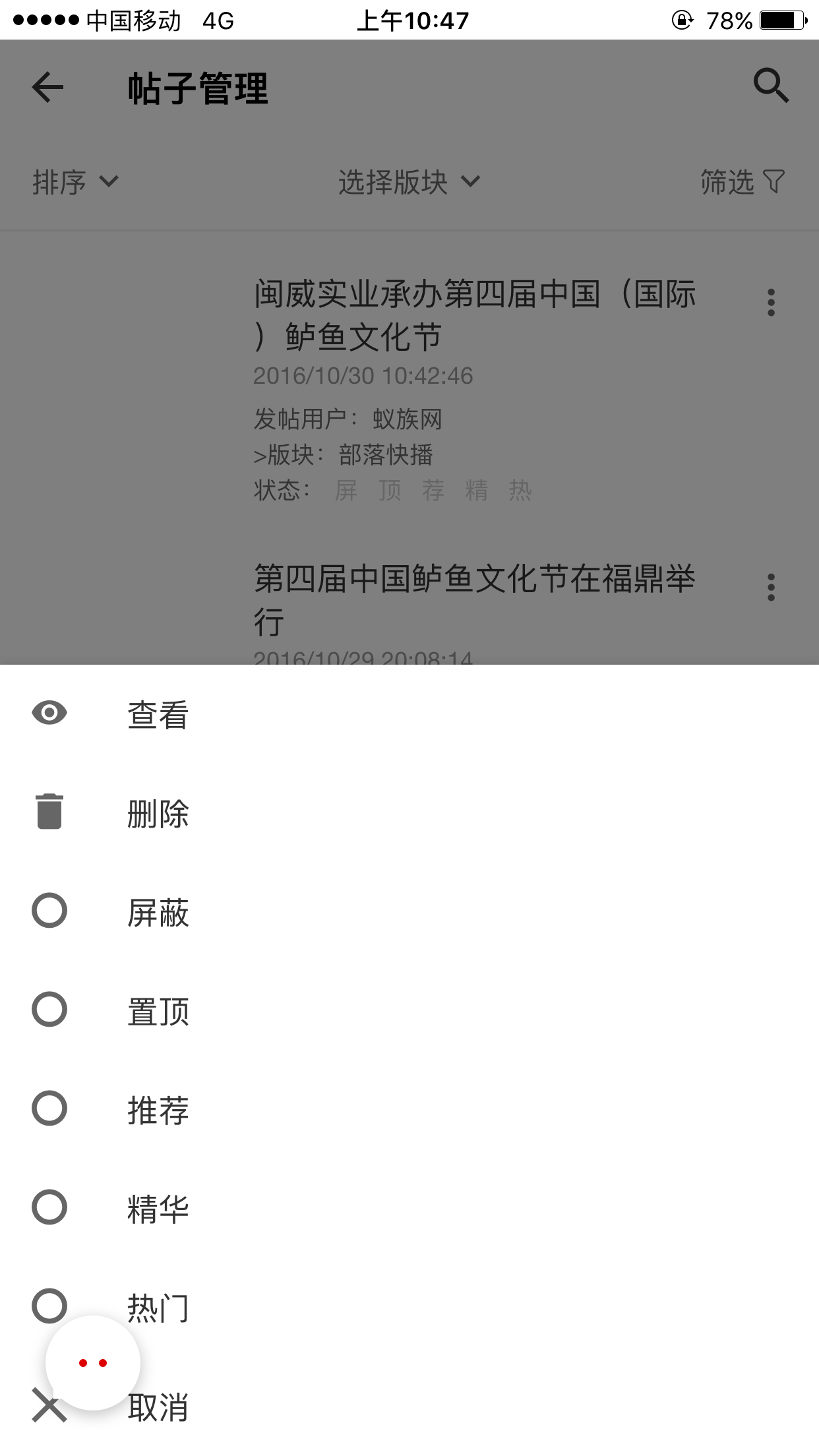
Task: Expand the 选择版块 dropdown
Action: pyautogui.click(x=409, y=182)
